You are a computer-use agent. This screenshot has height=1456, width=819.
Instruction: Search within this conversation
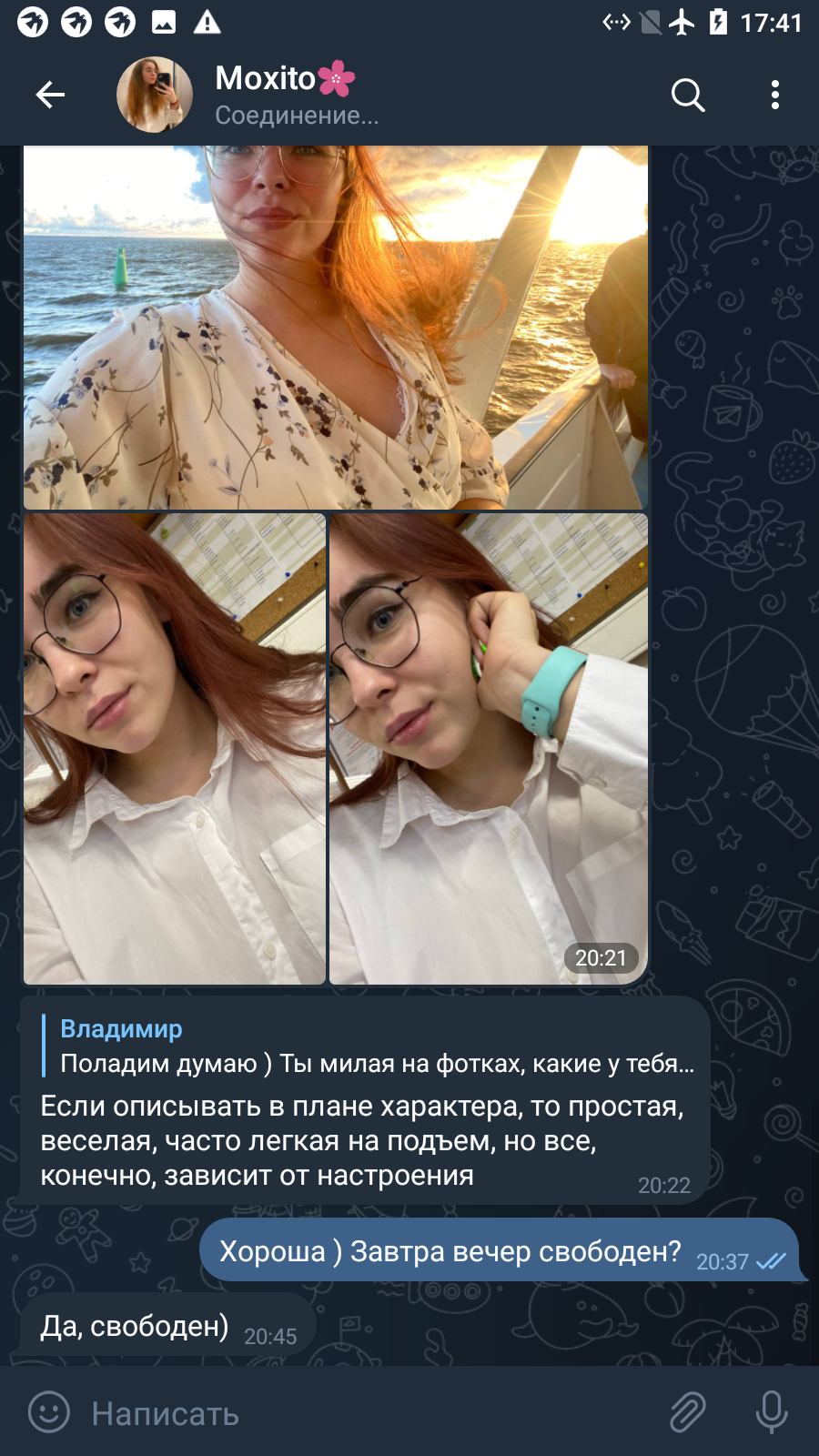coord(688,95)
